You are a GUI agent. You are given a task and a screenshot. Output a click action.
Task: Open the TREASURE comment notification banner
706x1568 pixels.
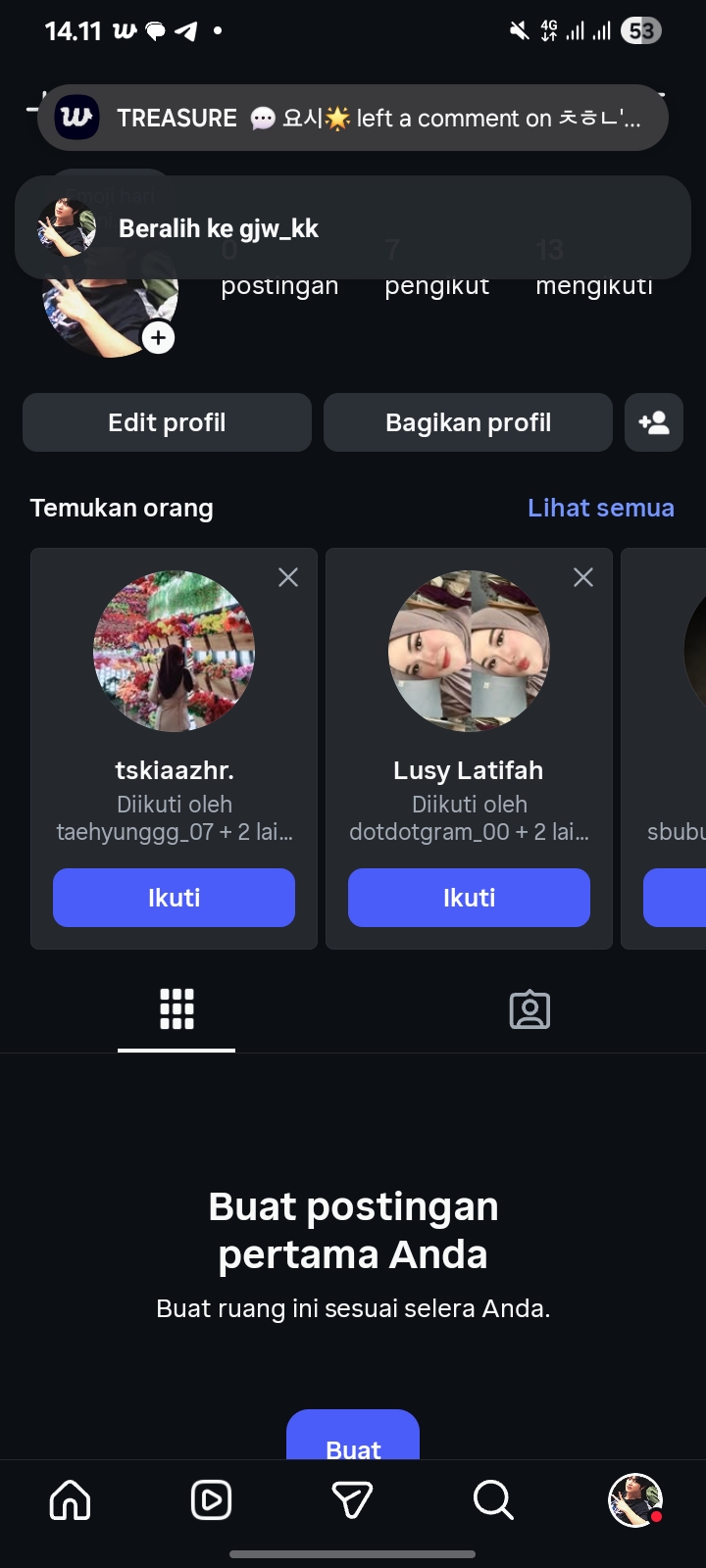click(x=353, y=118)
